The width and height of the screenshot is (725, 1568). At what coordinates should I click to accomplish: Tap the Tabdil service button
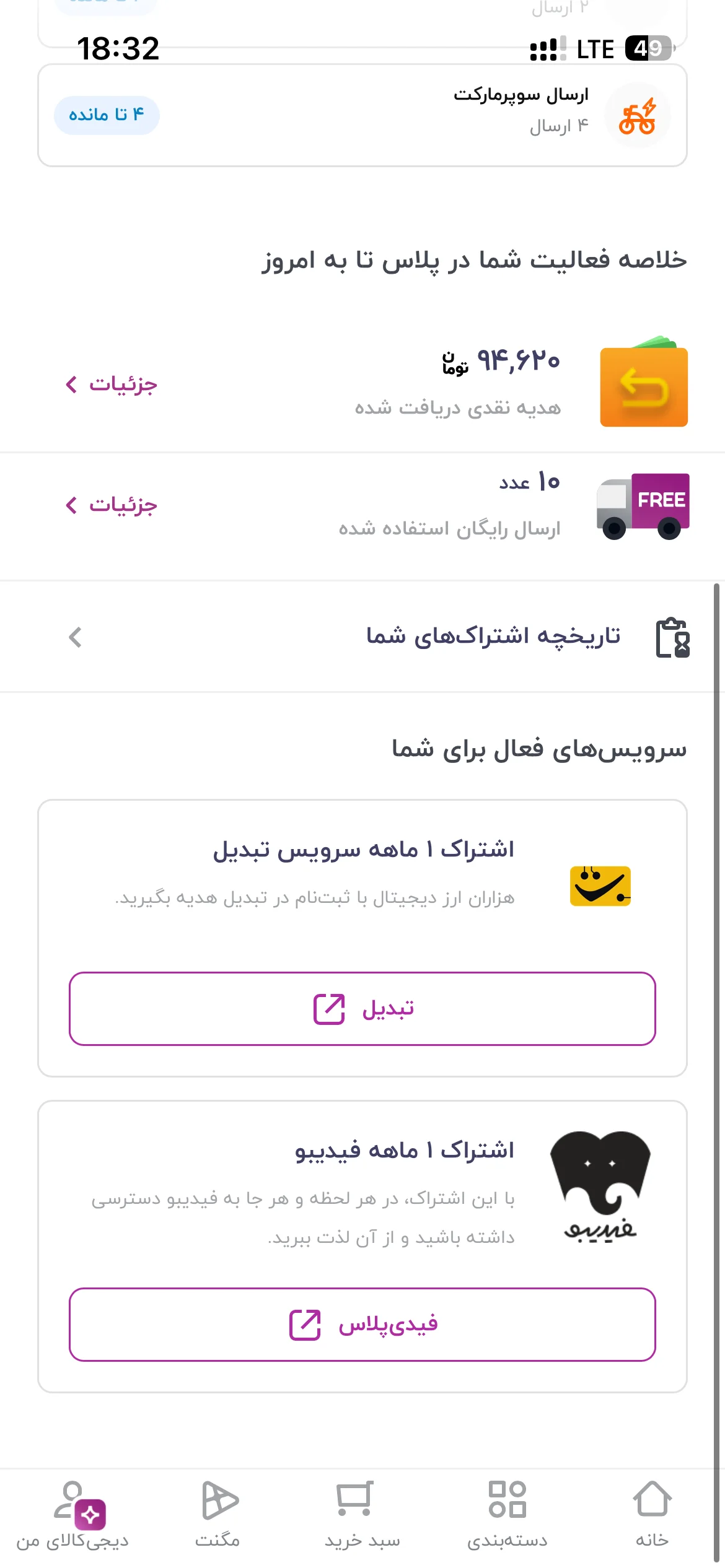(362, 1009)
